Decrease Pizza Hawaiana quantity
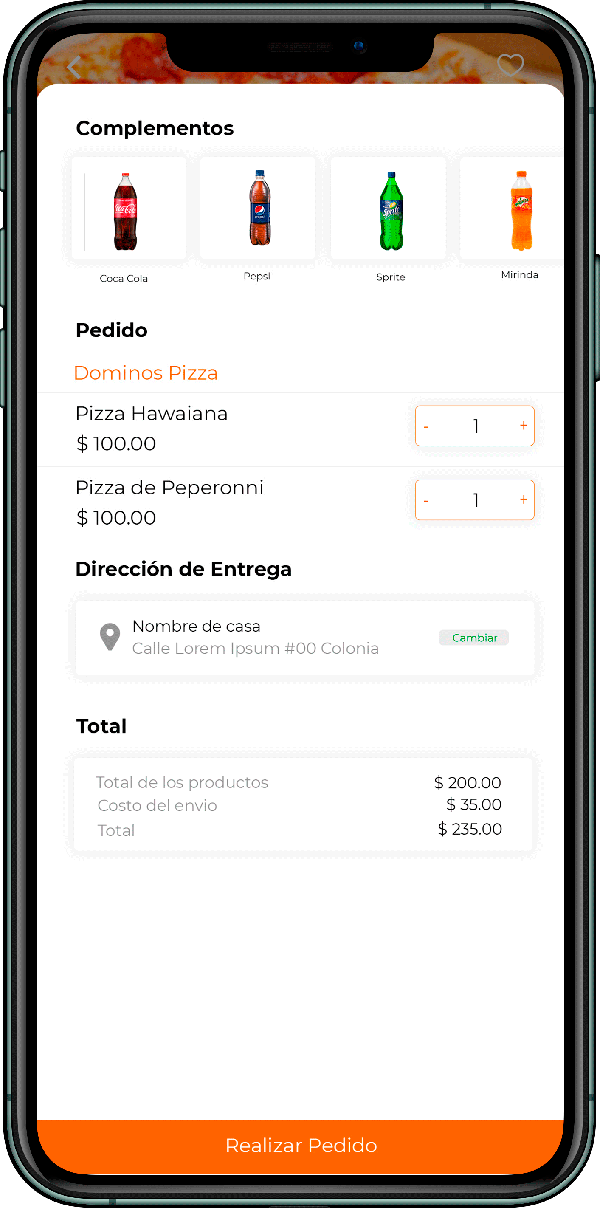Image resolution: width=600 pixels, height=1208 pixels. click(x=427, y=427)
